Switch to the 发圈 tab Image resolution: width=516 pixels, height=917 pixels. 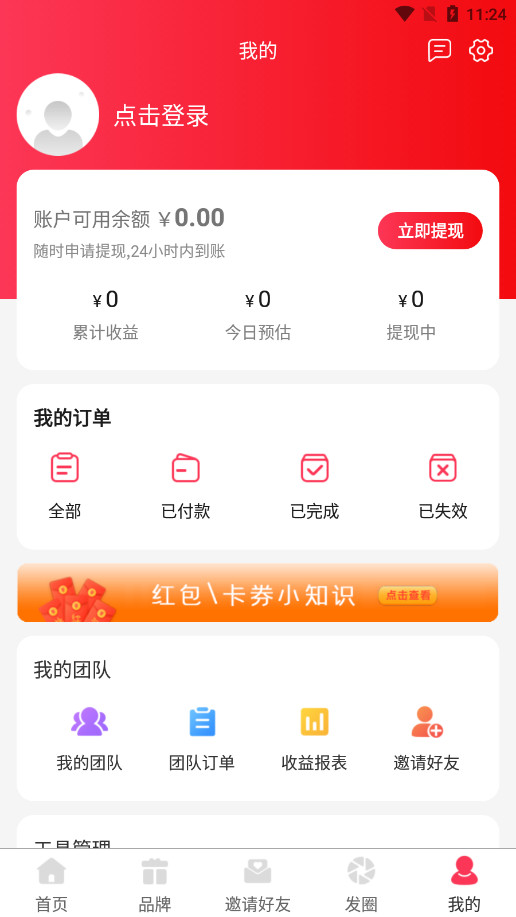[361, 883]
